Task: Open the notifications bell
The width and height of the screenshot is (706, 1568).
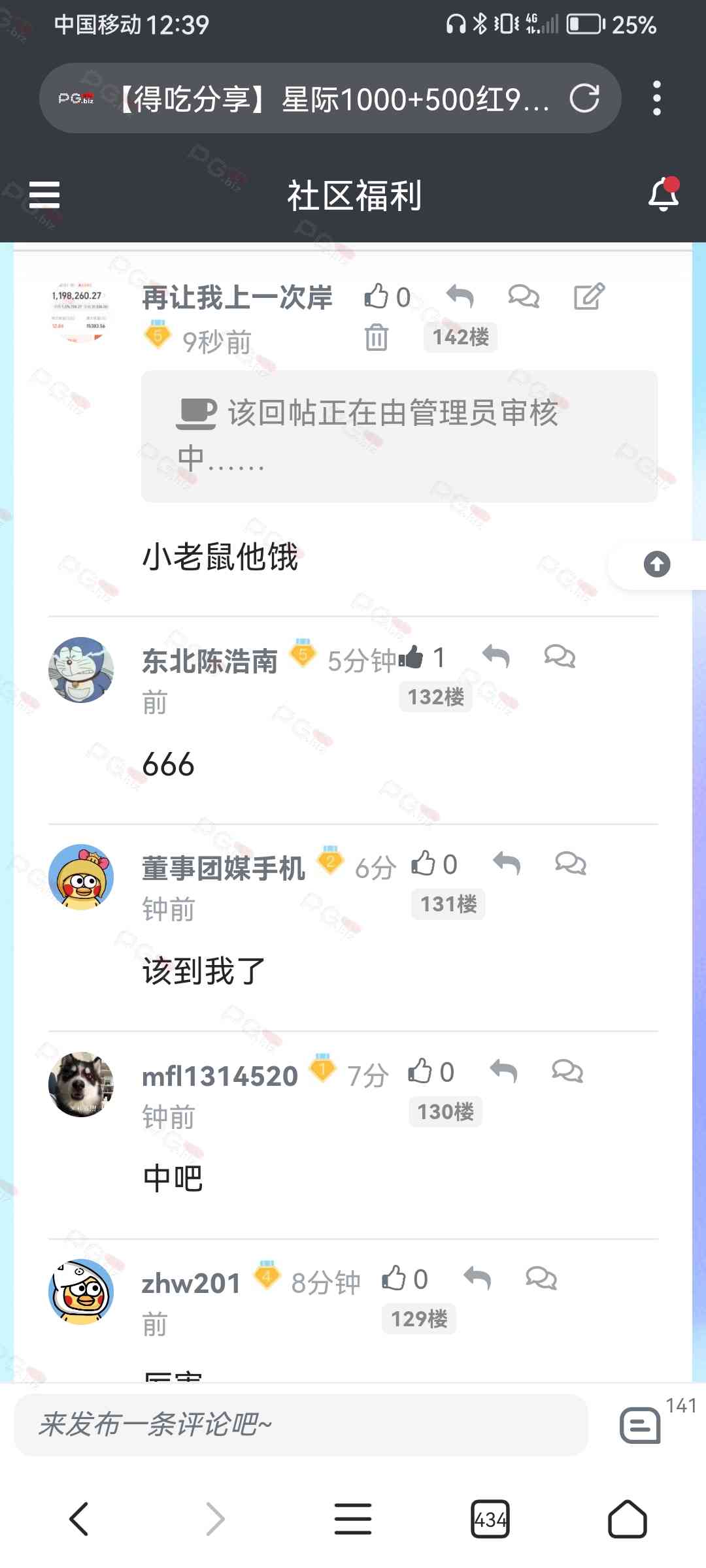Action: [x=663, y=195]
